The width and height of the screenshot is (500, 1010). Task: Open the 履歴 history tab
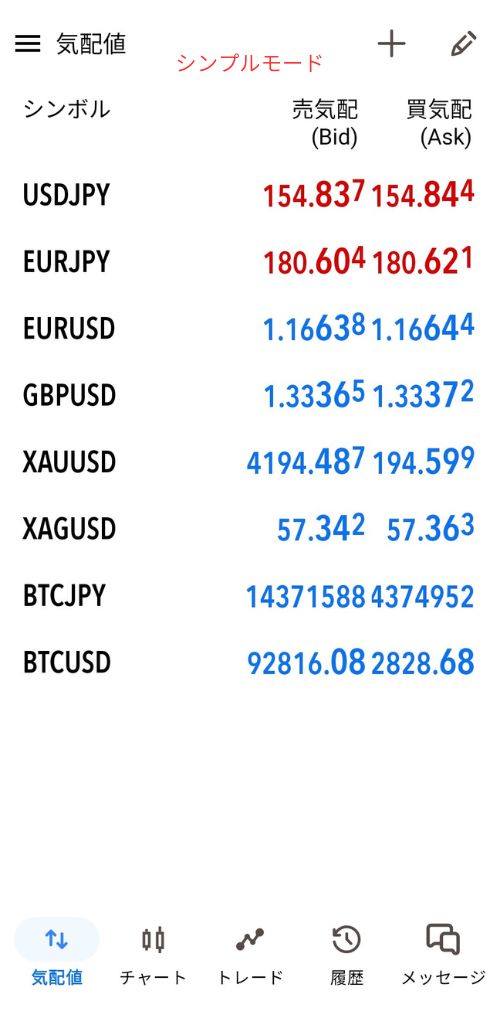(x=347, y=955)
